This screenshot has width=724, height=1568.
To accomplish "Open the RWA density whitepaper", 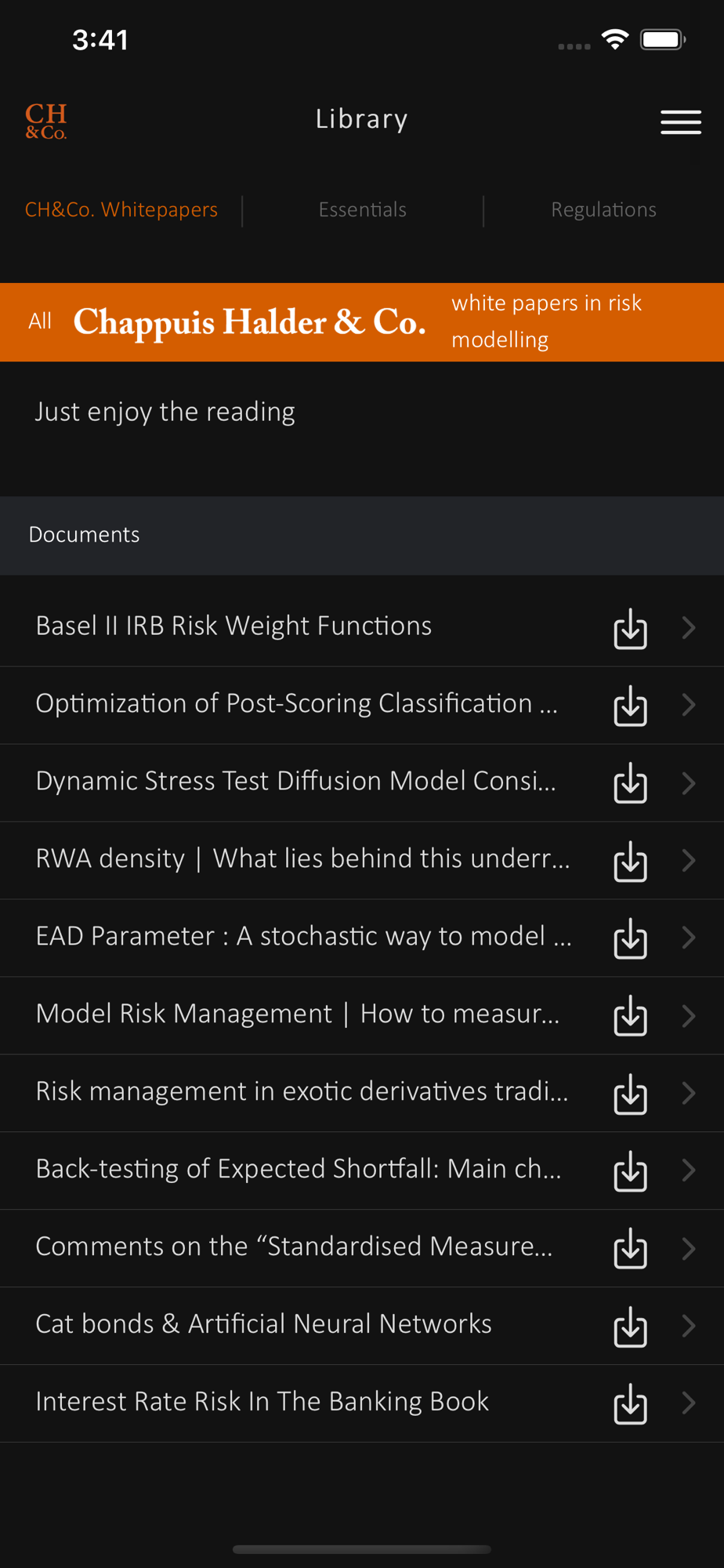I will pyautogui.click(x=302, y=859).
